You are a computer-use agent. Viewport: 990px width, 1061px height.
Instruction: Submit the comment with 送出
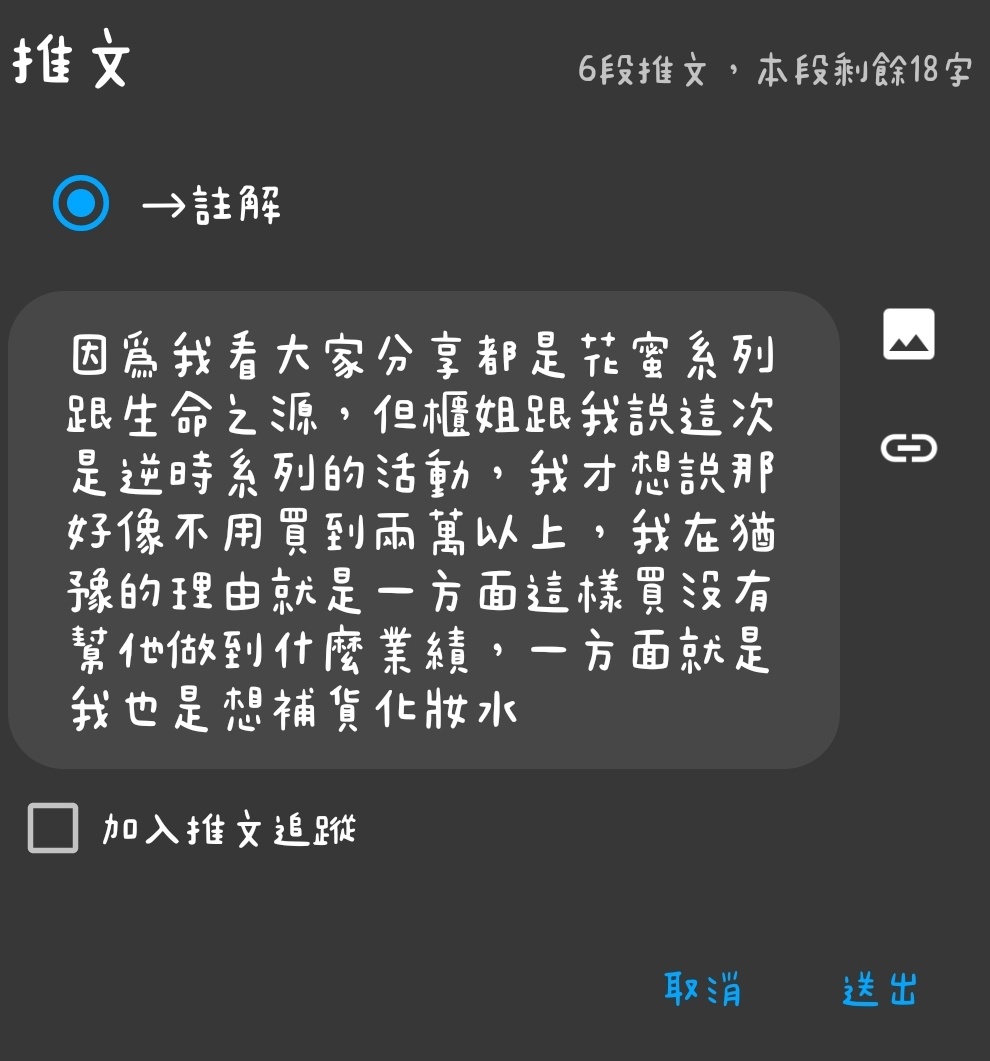coord(879,989)
